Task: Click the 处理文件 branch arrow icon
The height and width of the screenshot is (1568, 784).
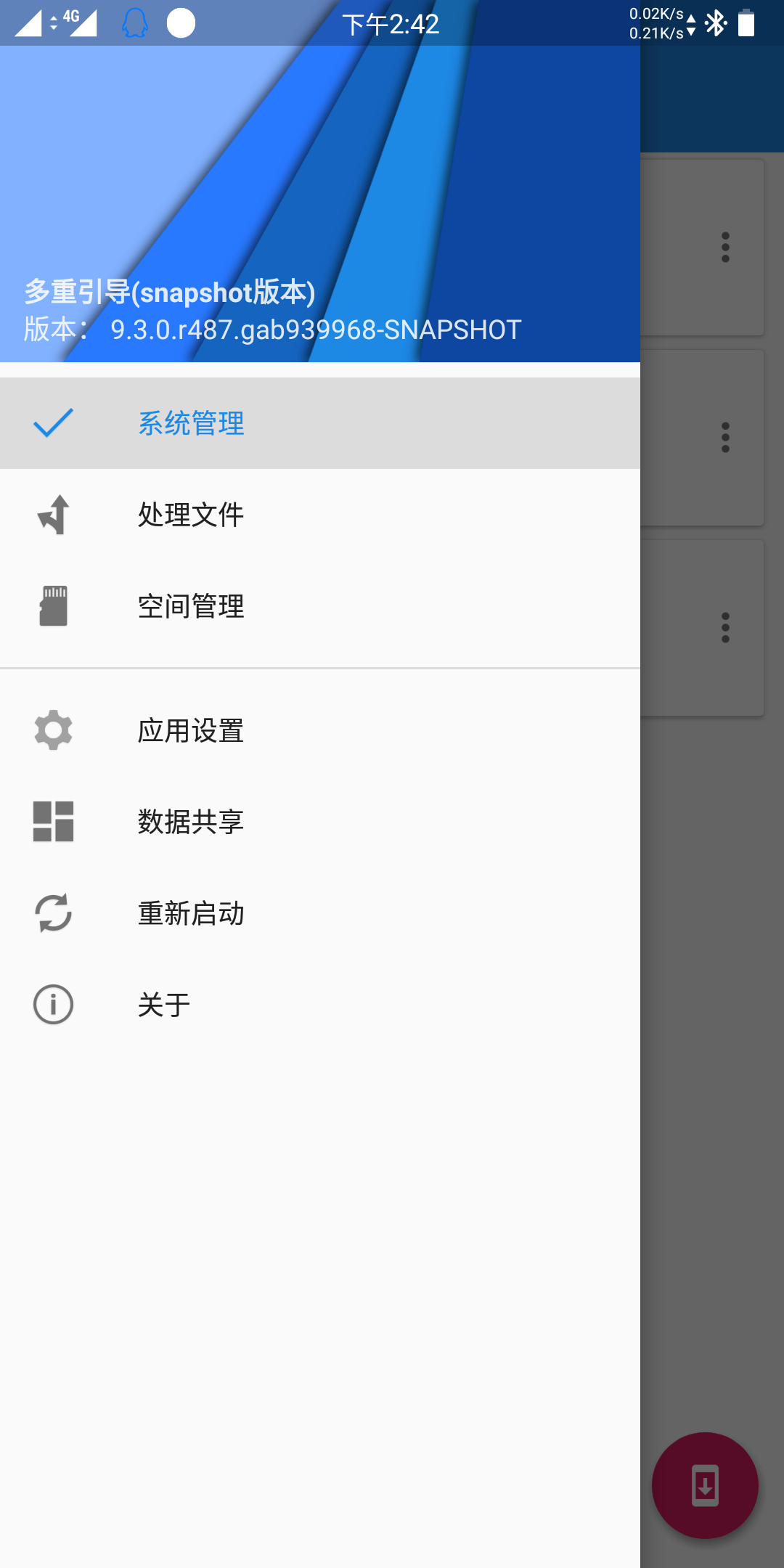Action: point(52,514)
